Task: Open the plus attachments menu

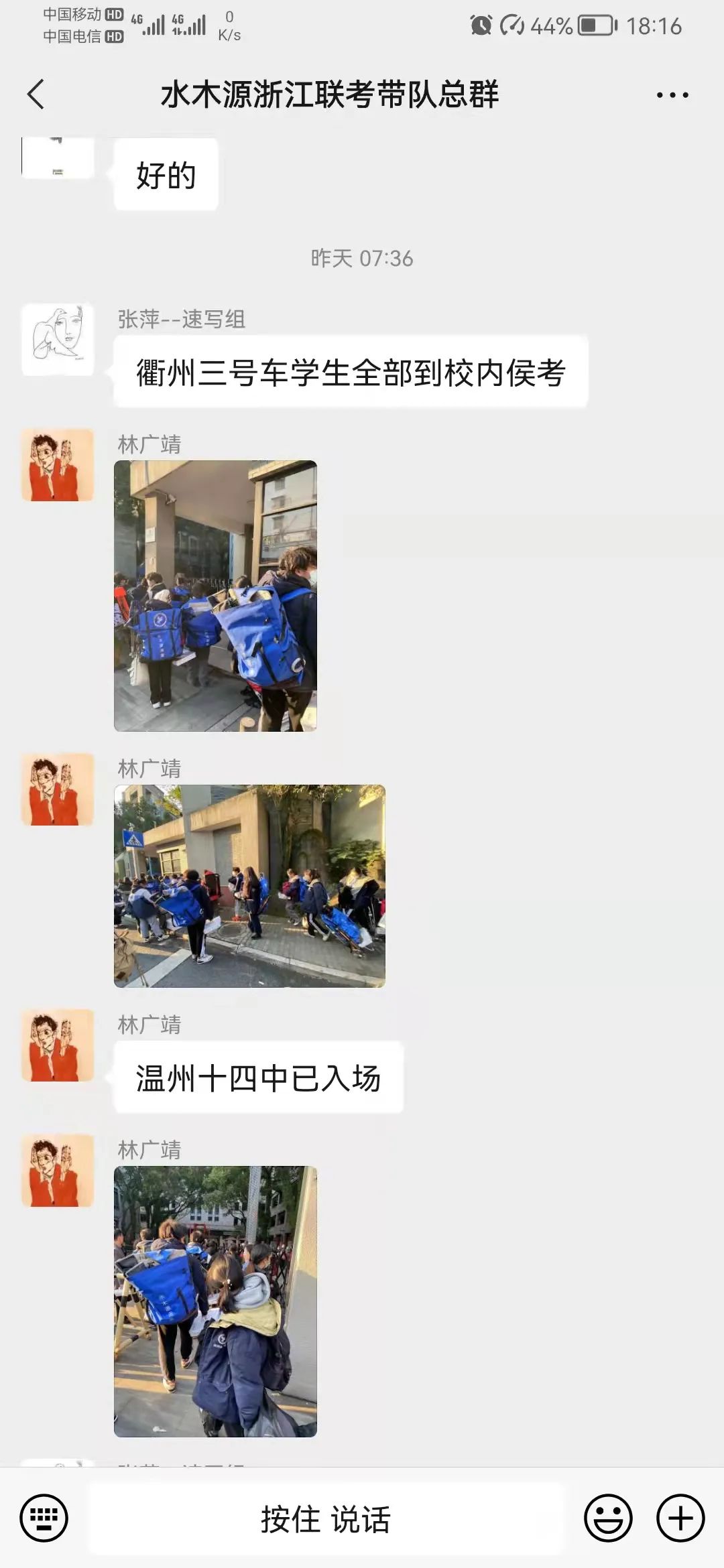Action: (680, 1518)
